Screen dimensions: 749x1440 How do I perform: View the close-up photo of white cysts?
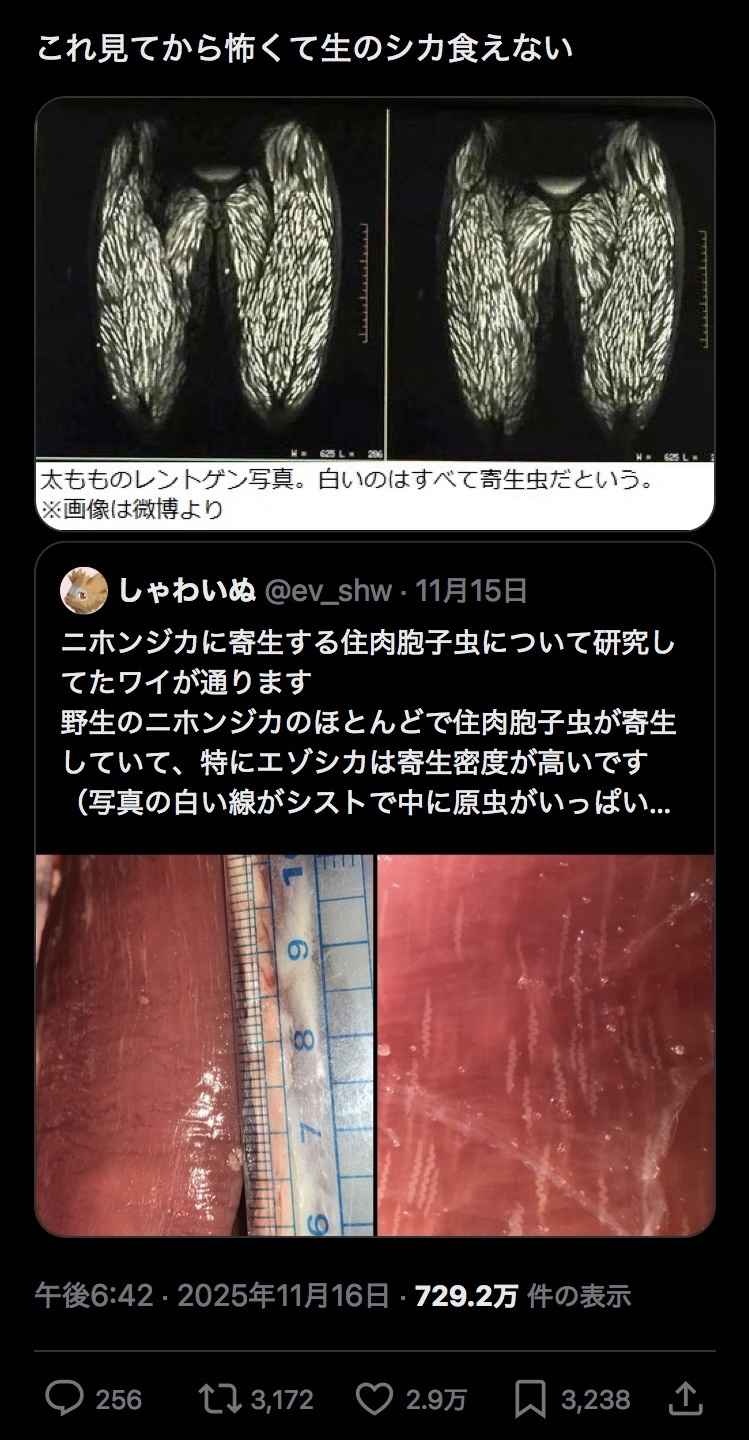(x=546, y=1045)
